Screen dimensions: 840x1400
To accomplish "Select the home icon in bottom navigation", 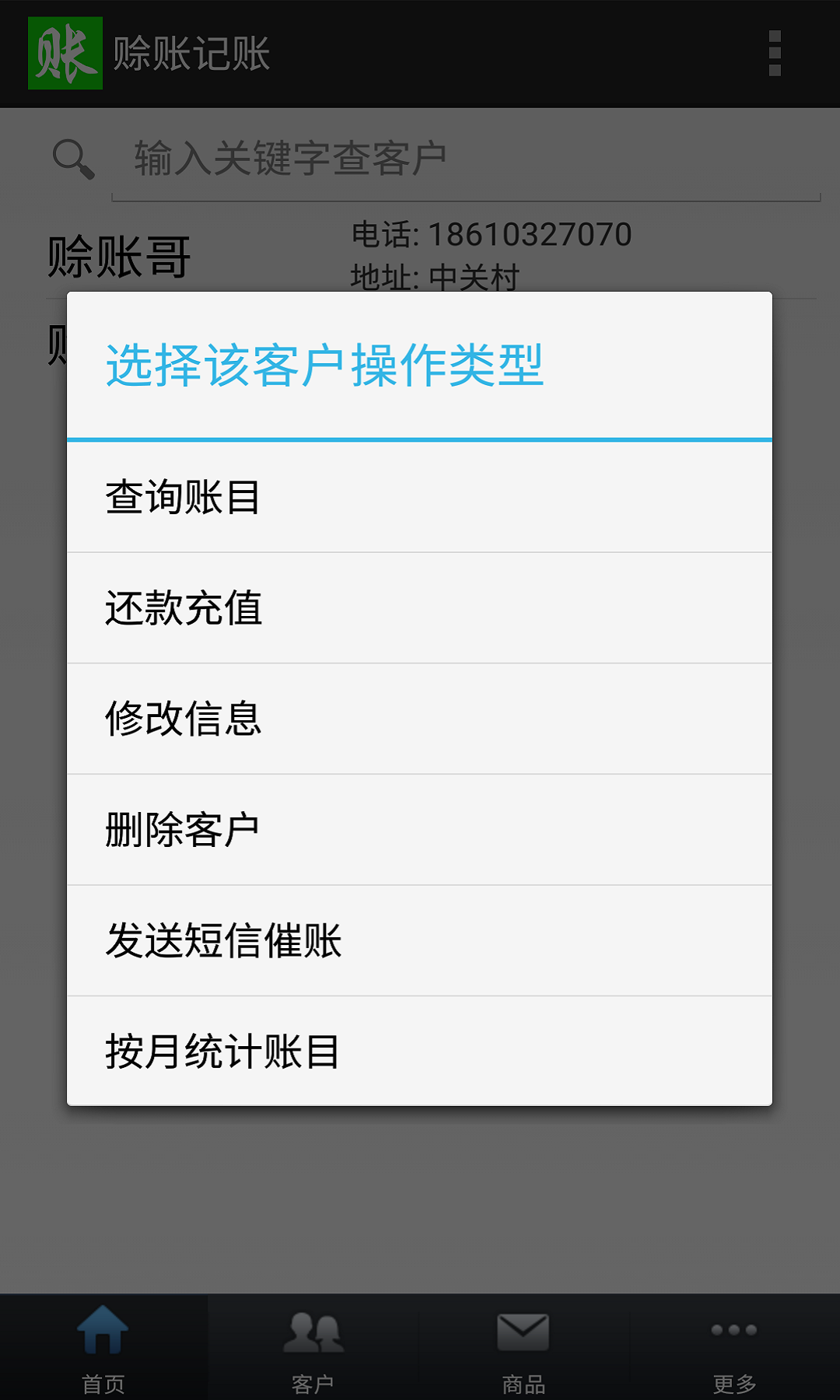I will (x=105, y=1332).
